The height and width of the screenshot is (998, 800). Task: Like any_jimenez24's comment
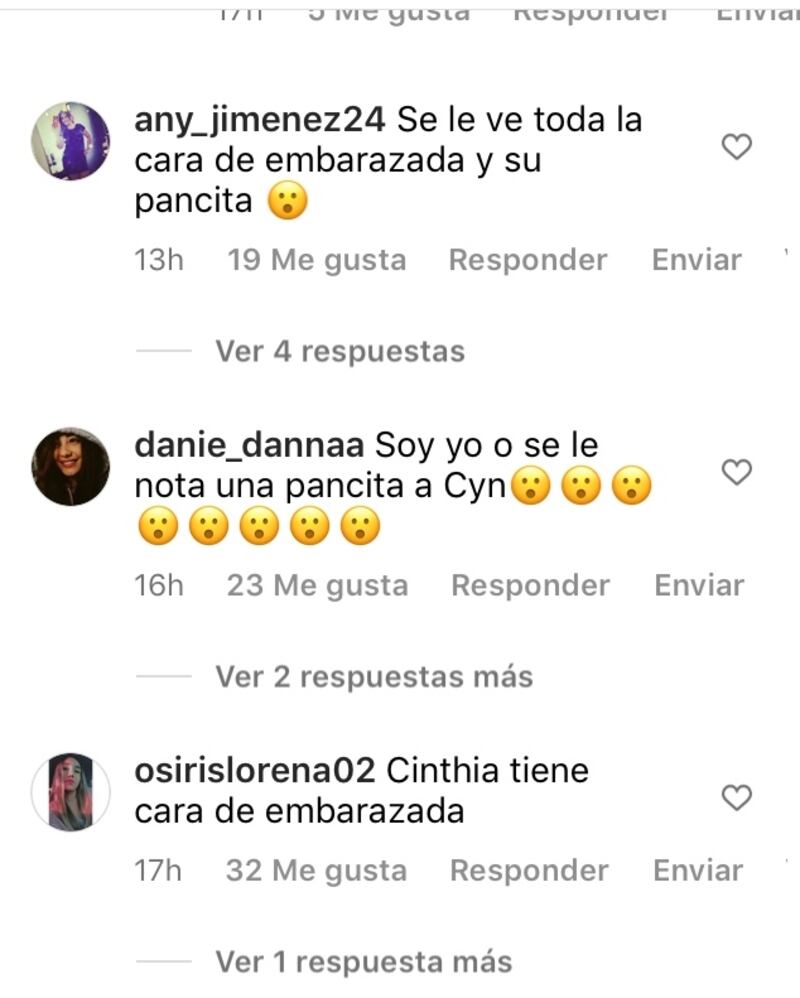[737, 148]
